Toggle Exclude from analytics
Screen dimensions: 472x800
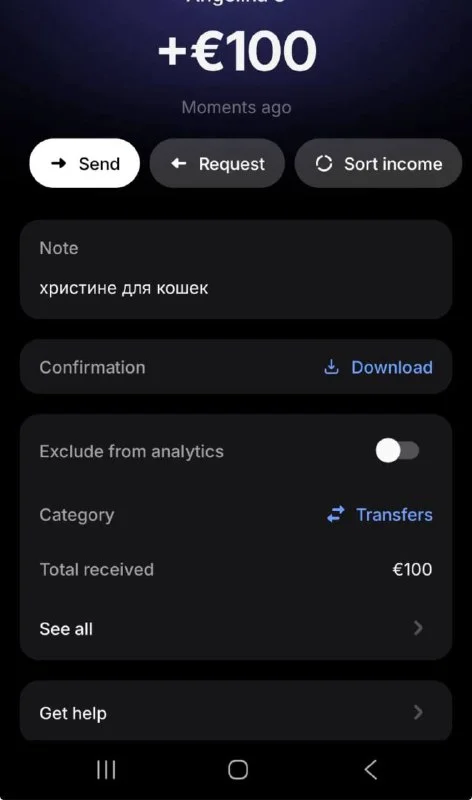(398, 451)
